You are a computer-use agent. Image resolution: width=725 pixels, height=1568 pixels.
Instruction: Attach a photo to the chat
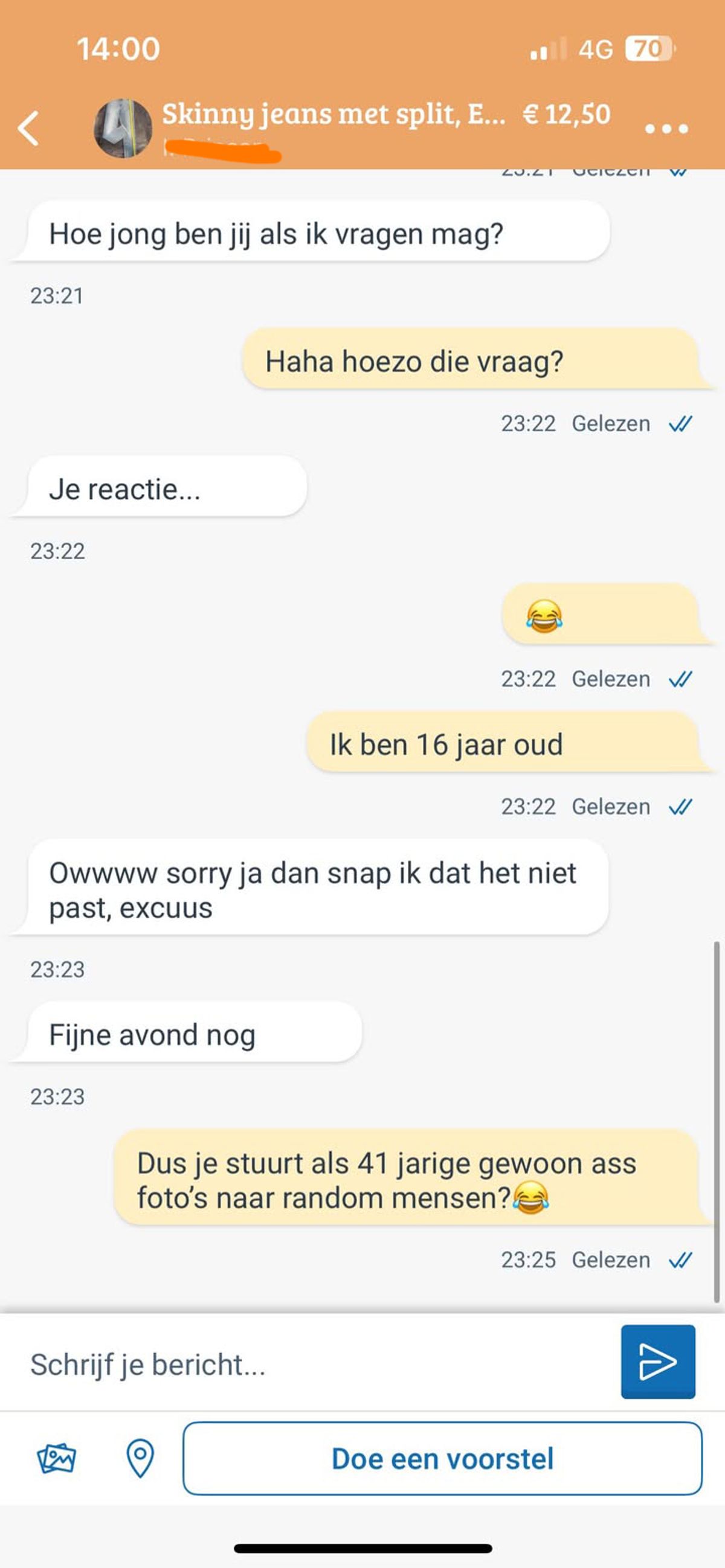56,1459
